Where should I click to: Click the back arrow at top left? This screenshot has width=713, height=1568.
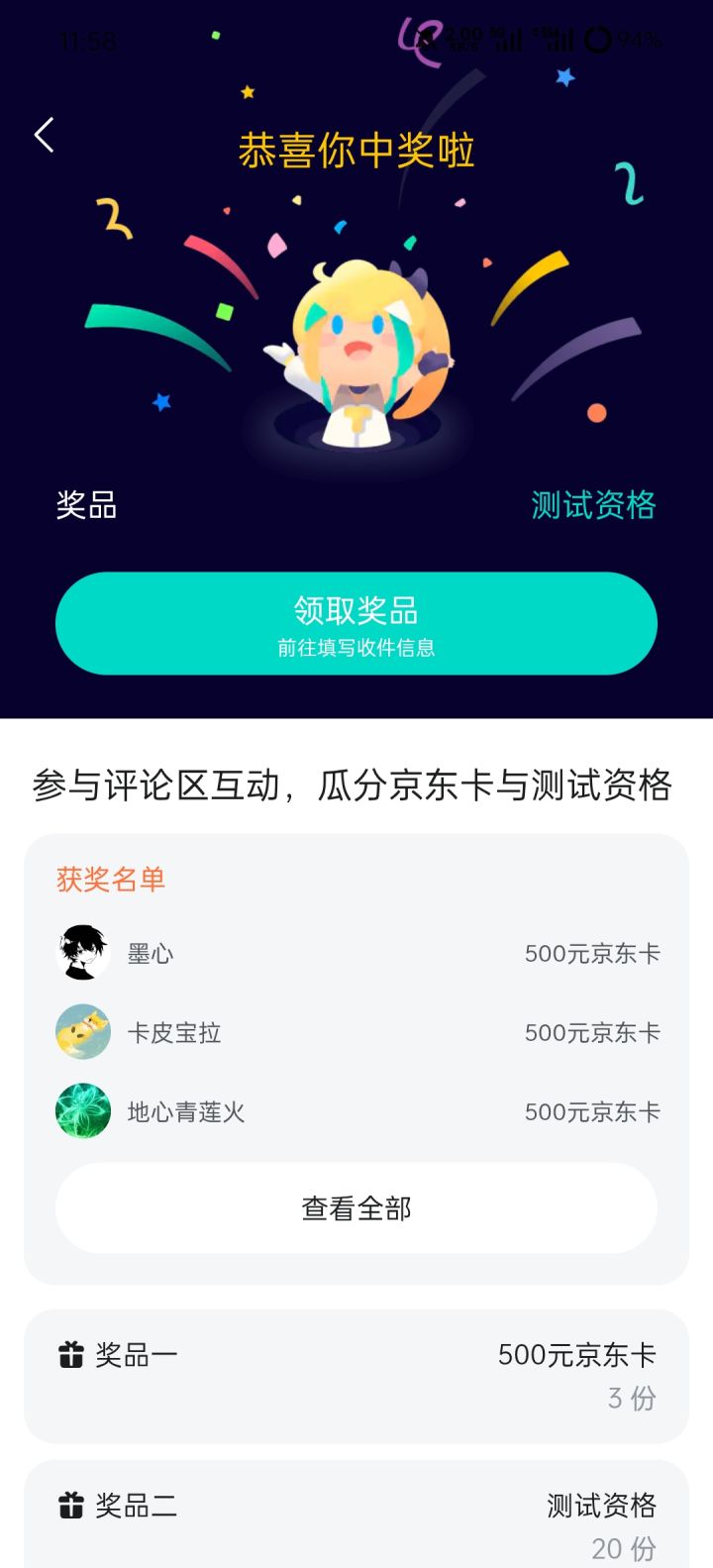pos(44,135)
